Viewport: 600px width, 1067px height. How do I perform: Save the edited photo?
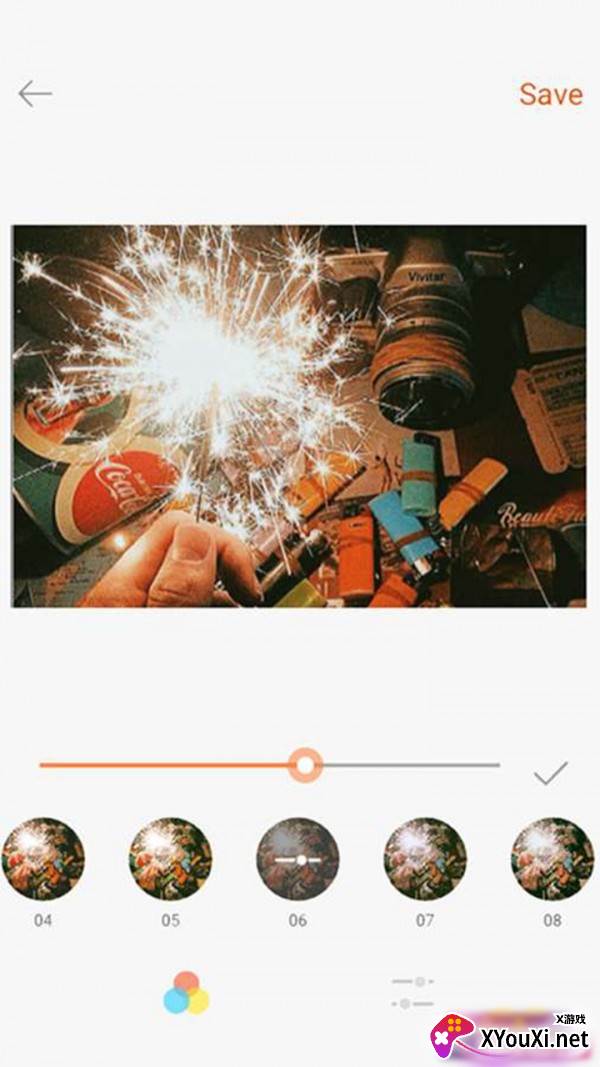point(550,94)
